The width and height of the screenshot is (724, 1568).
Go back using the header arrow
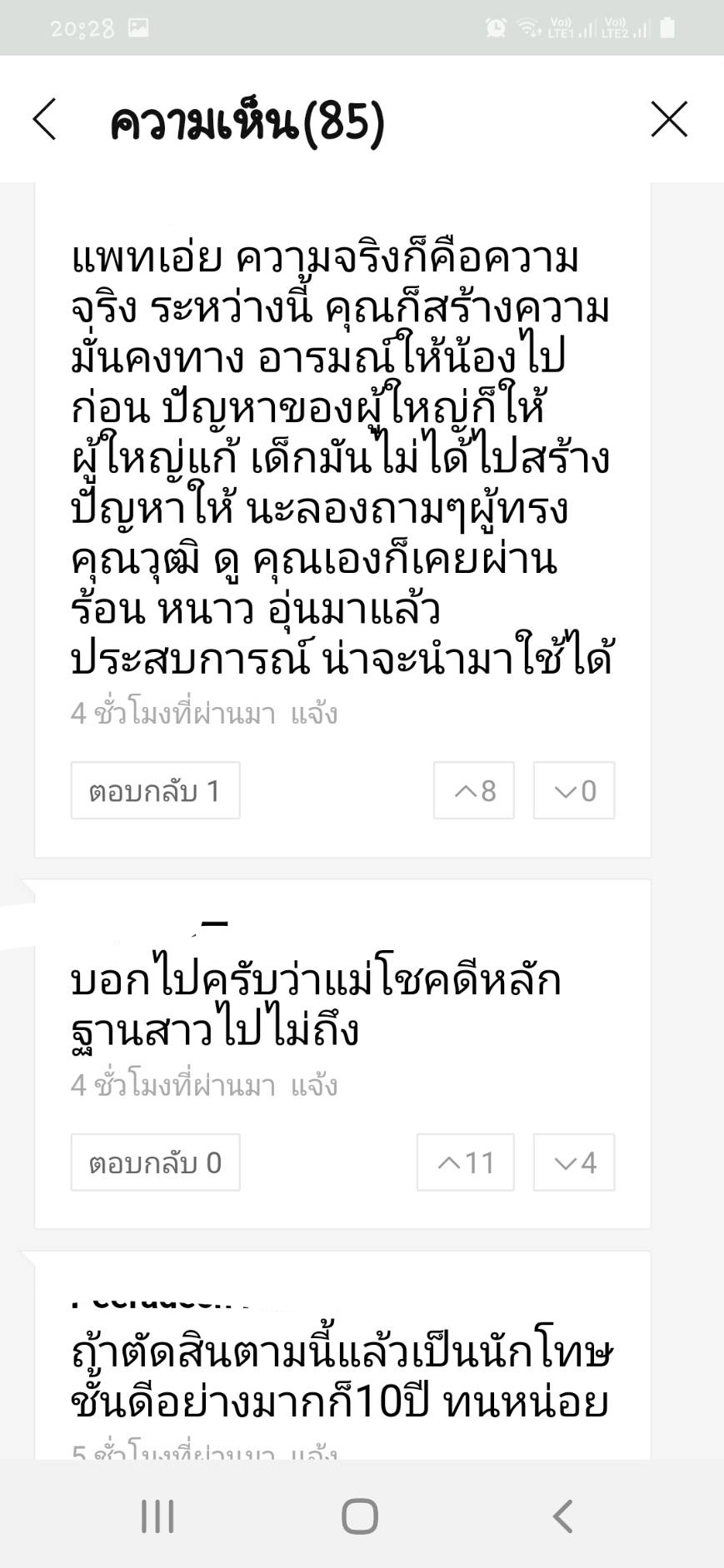(45, 119)
